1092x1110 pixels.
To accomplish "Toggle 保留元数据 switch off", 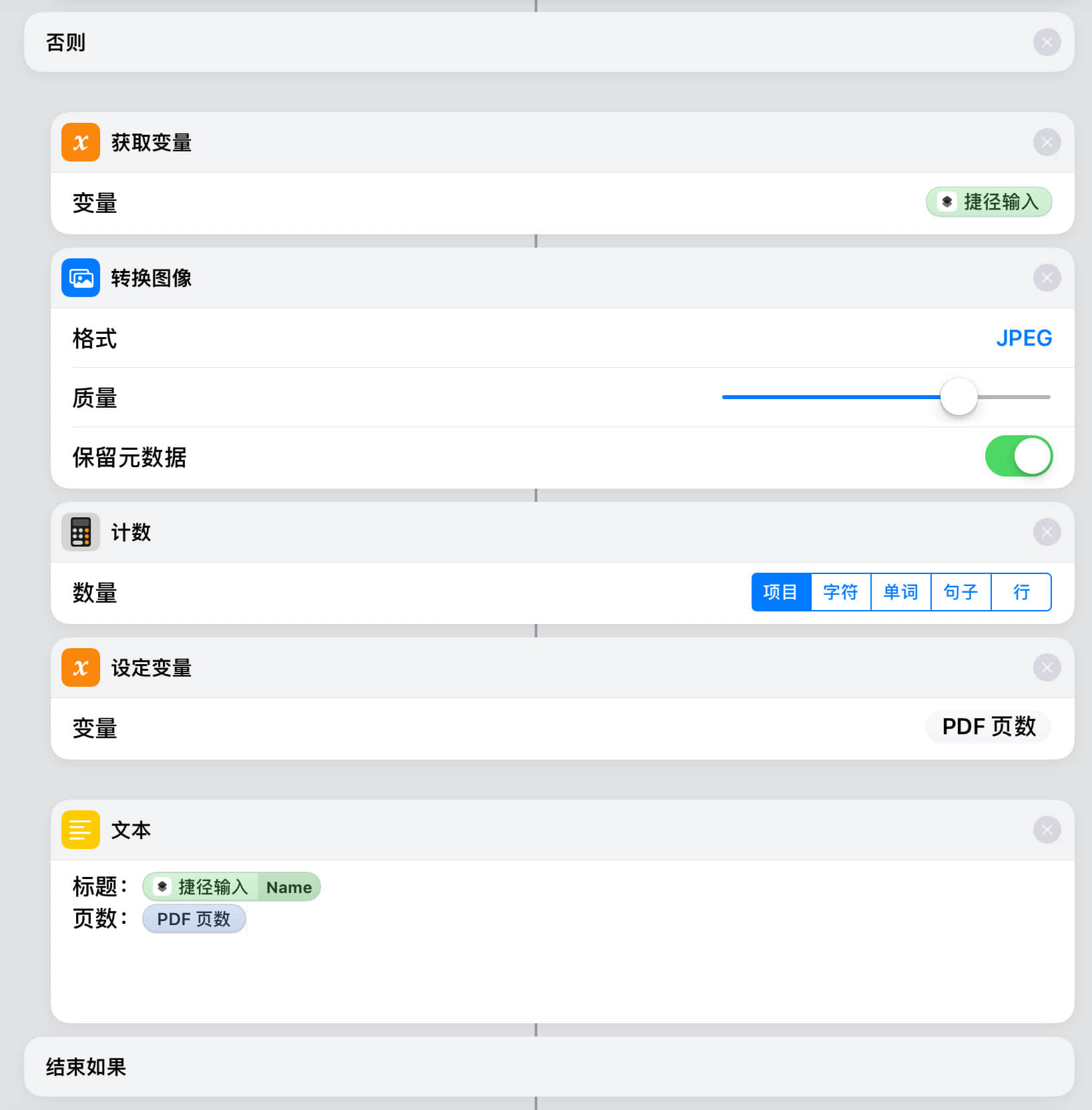I will (1019, 457).
